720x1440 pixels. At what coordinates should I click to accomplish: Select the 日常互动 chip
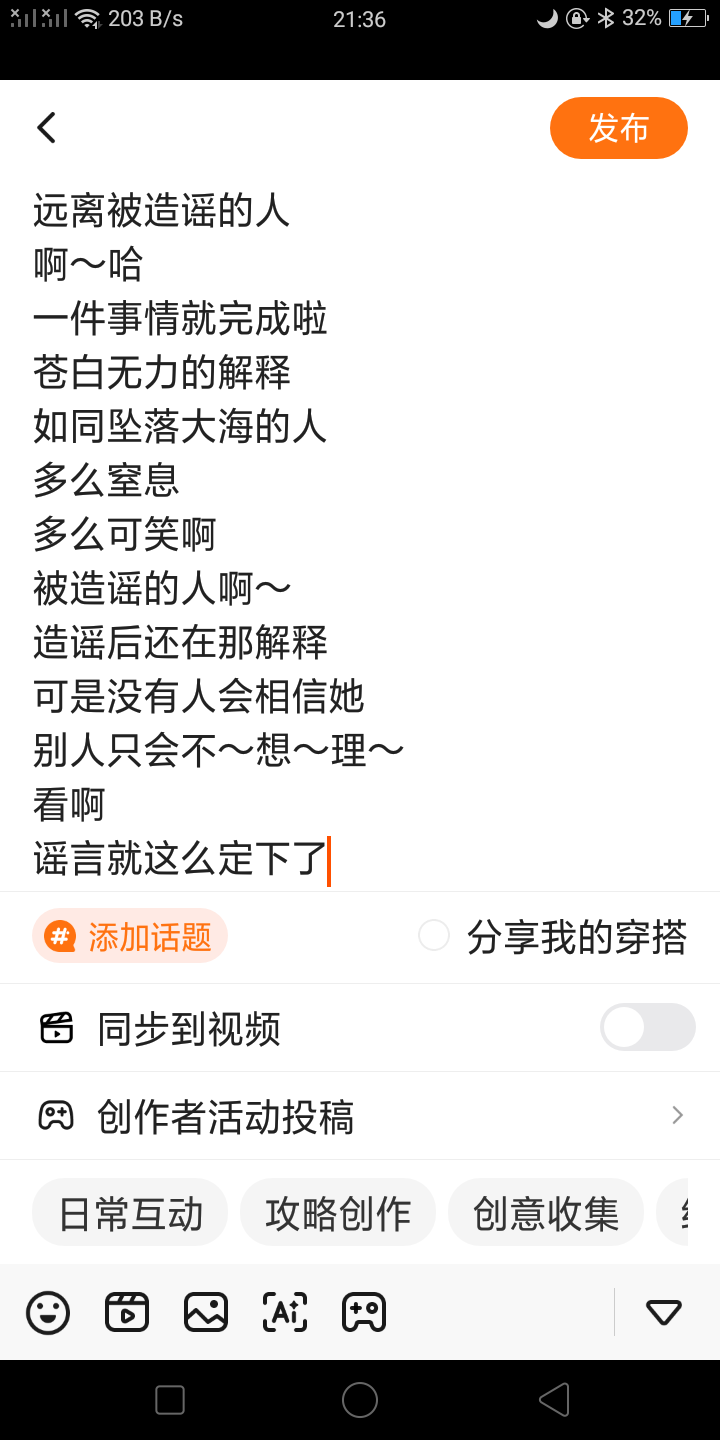(130, 1213)
